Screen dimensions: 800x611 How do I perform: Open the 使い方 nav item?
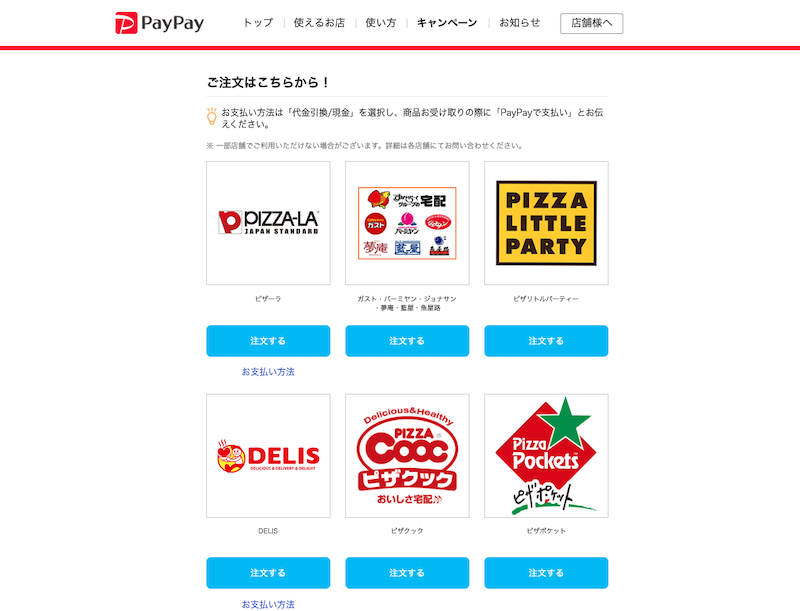click(x=381, y=22)
